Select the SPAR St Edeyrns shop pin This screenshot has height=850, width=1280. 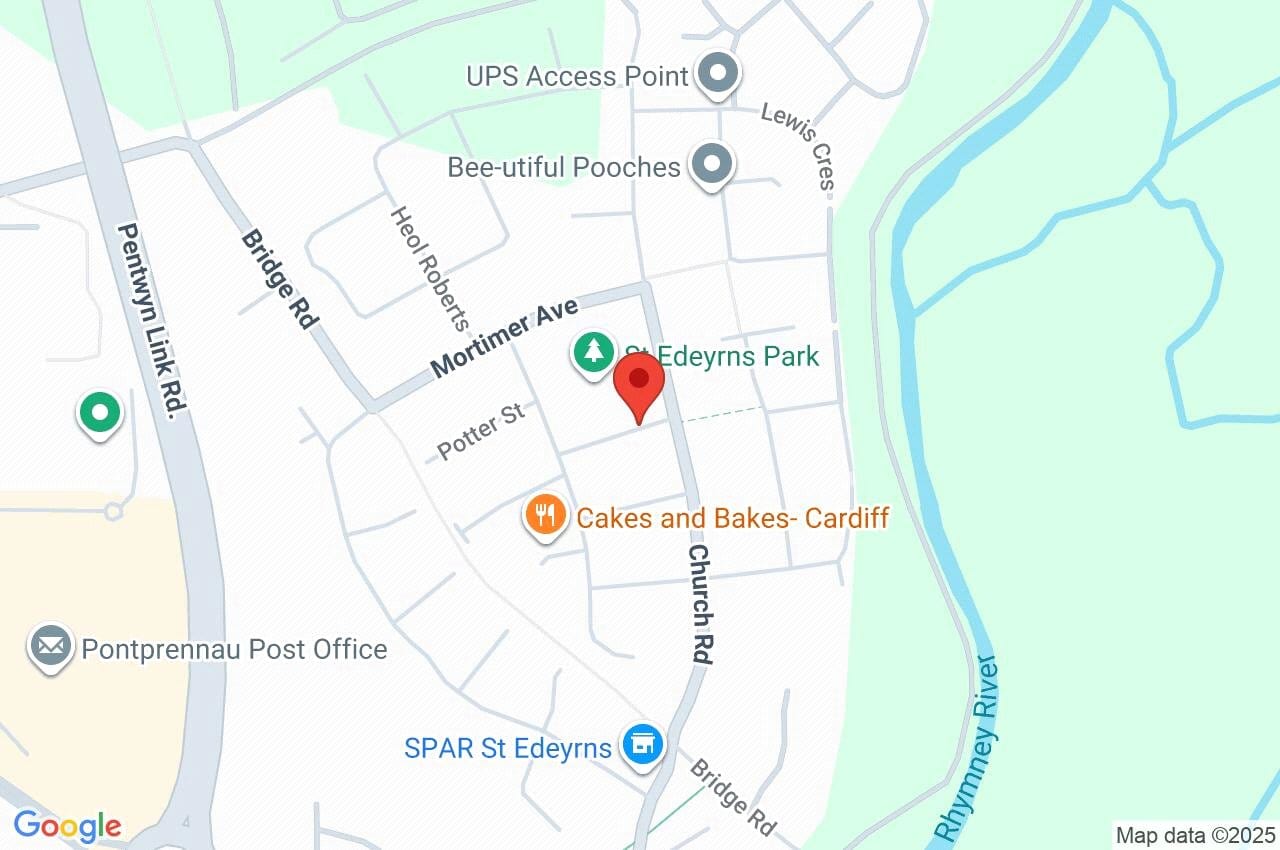coord(642,745)
